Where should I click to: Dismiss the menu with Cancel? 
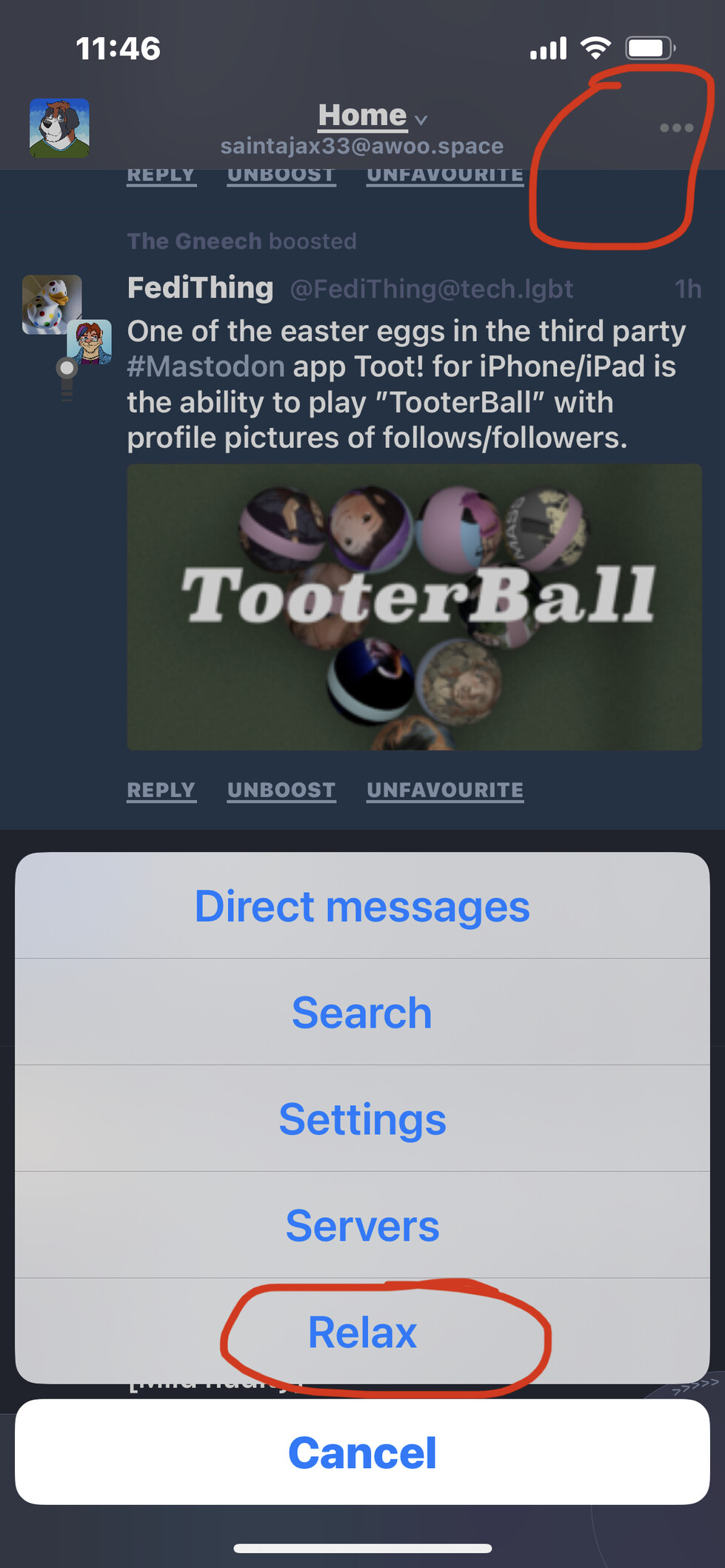click(362, 1452)
